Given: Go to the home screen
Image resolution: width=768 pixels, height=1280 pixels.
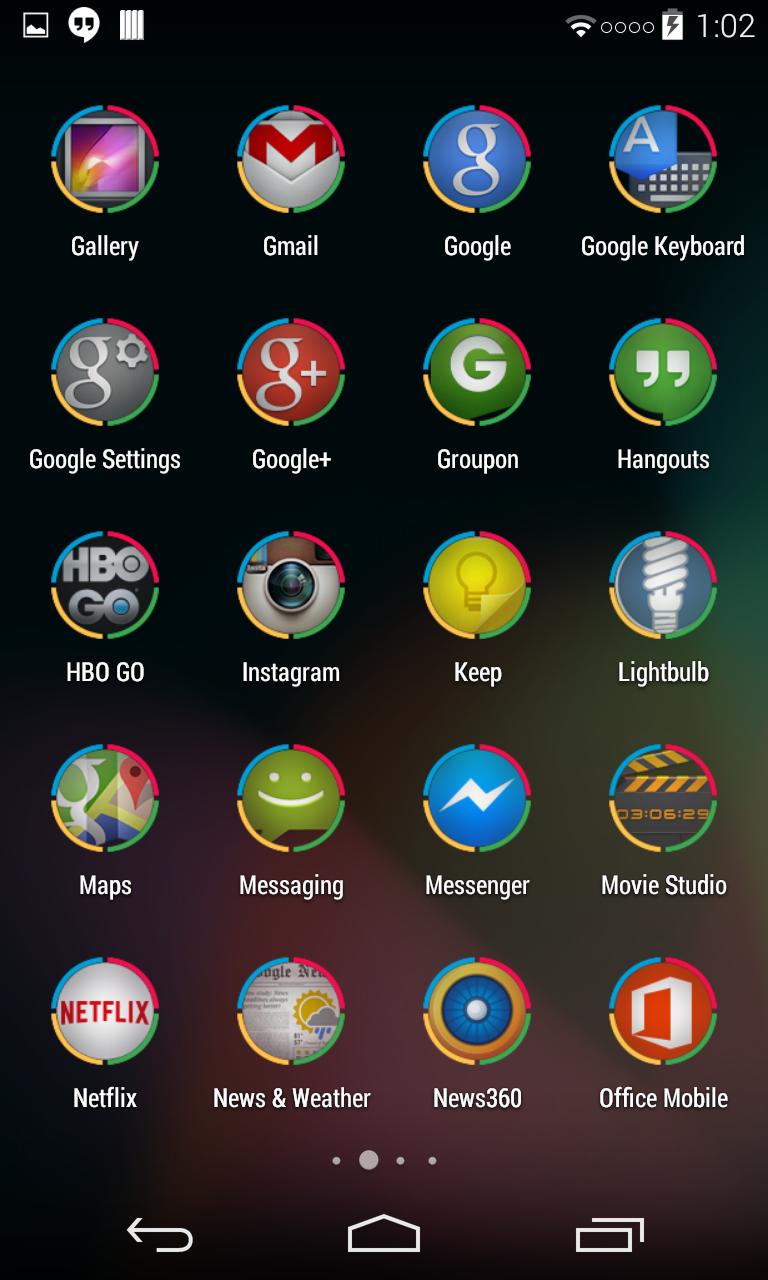Looking at the screenshot, I should pyautogui.click(x=384, y=1235).
